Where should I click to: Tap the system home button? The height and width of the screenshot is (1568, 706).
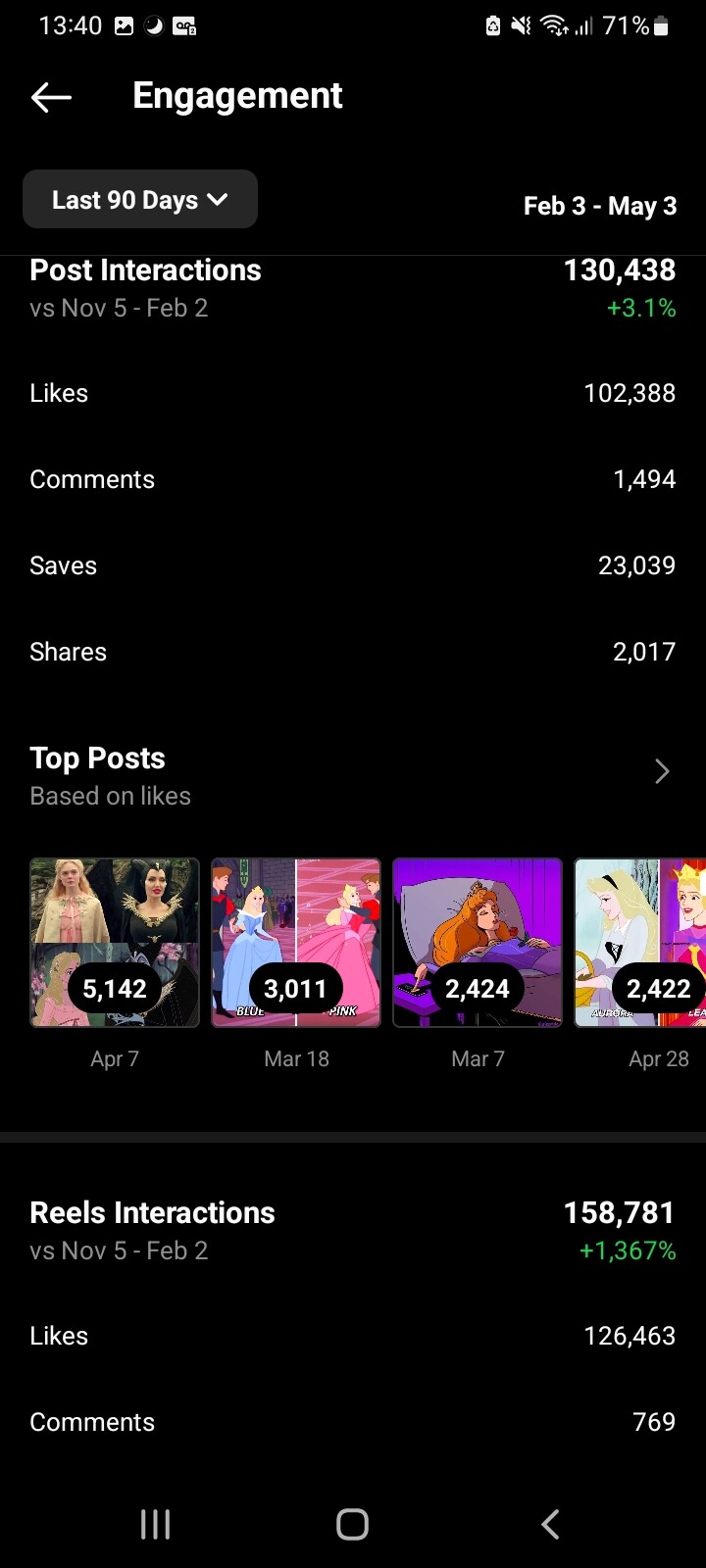(x=352, y=1524)
